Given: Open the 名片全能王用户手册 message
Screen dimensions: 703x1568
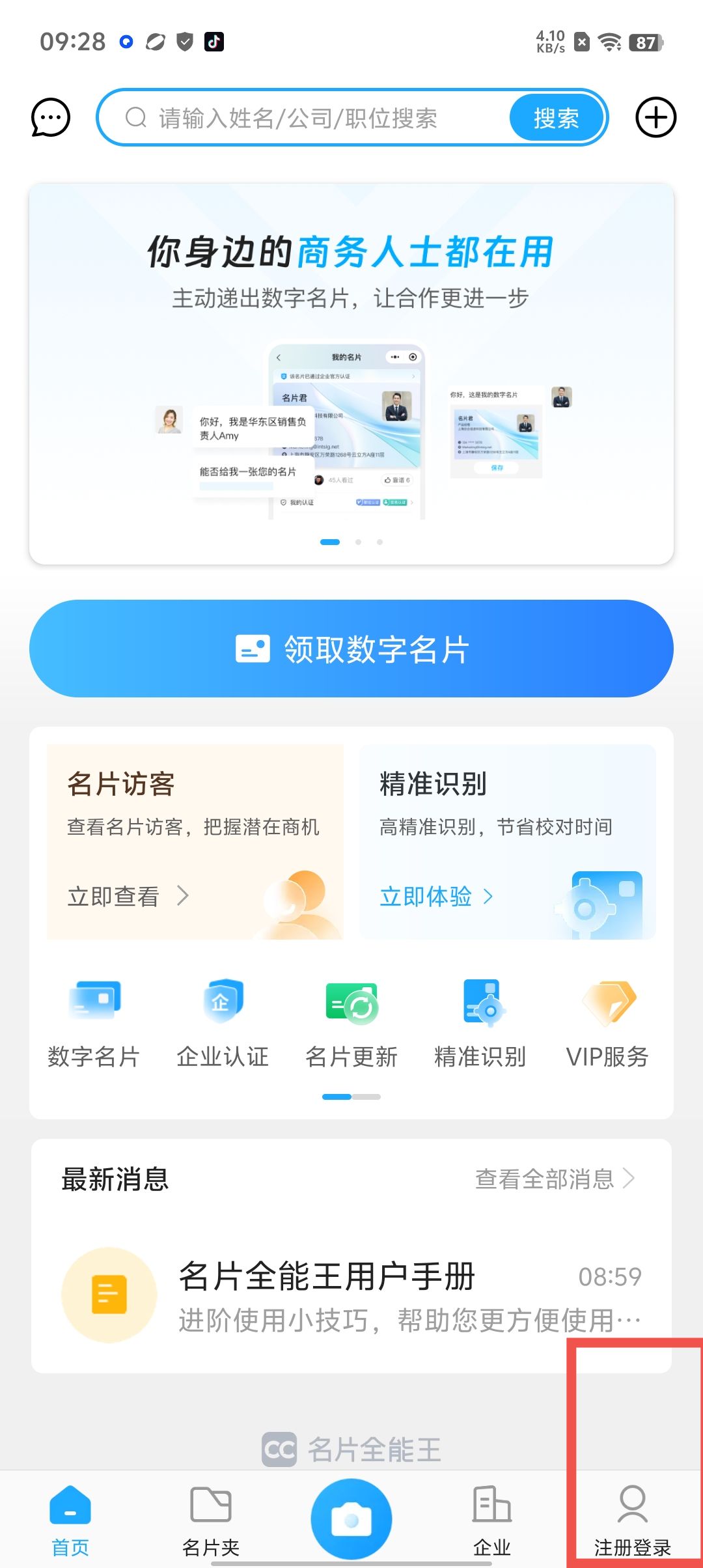Looking at the screenshot, I should click(351, 1295).
